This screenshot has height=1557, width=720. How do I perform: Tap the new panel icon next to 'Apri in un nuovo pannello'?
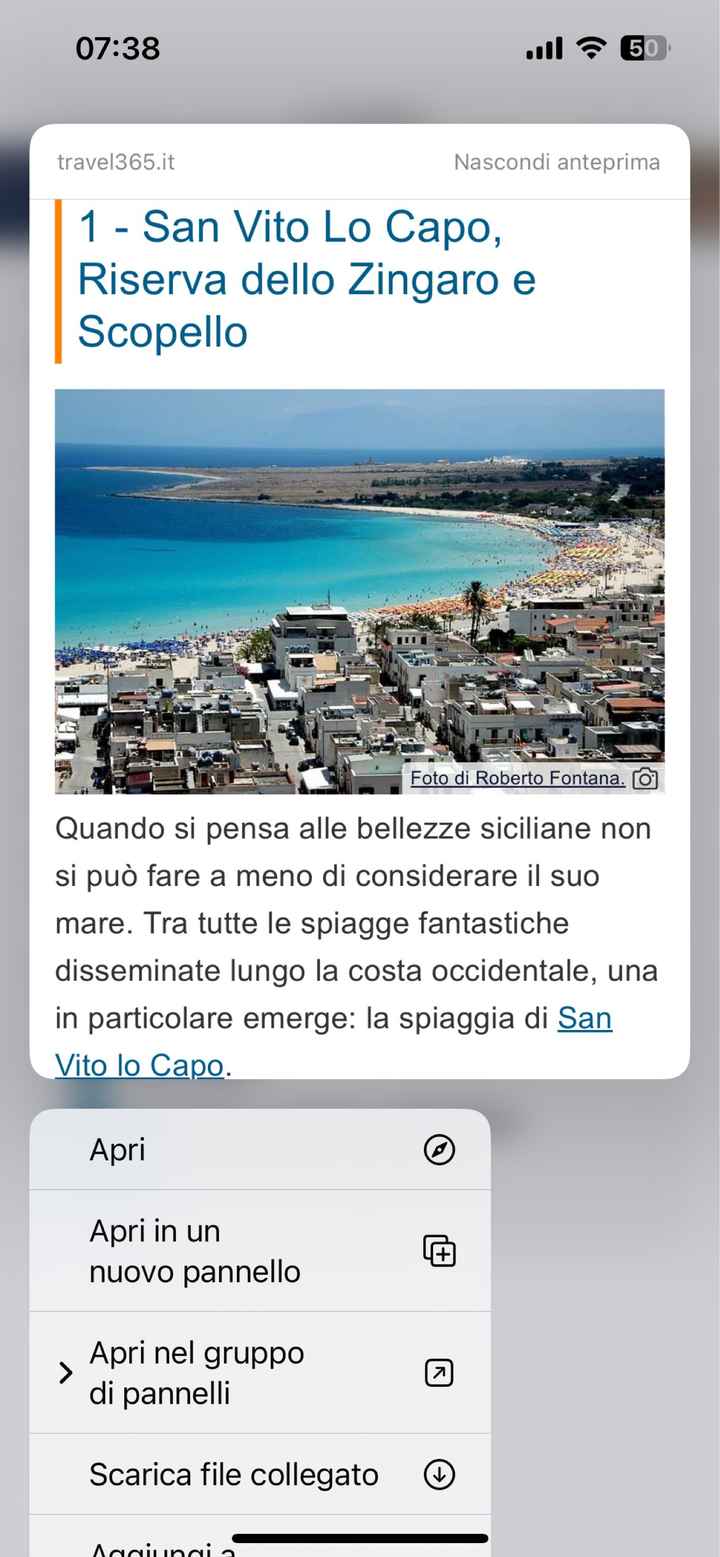(x=437, y=1250)
